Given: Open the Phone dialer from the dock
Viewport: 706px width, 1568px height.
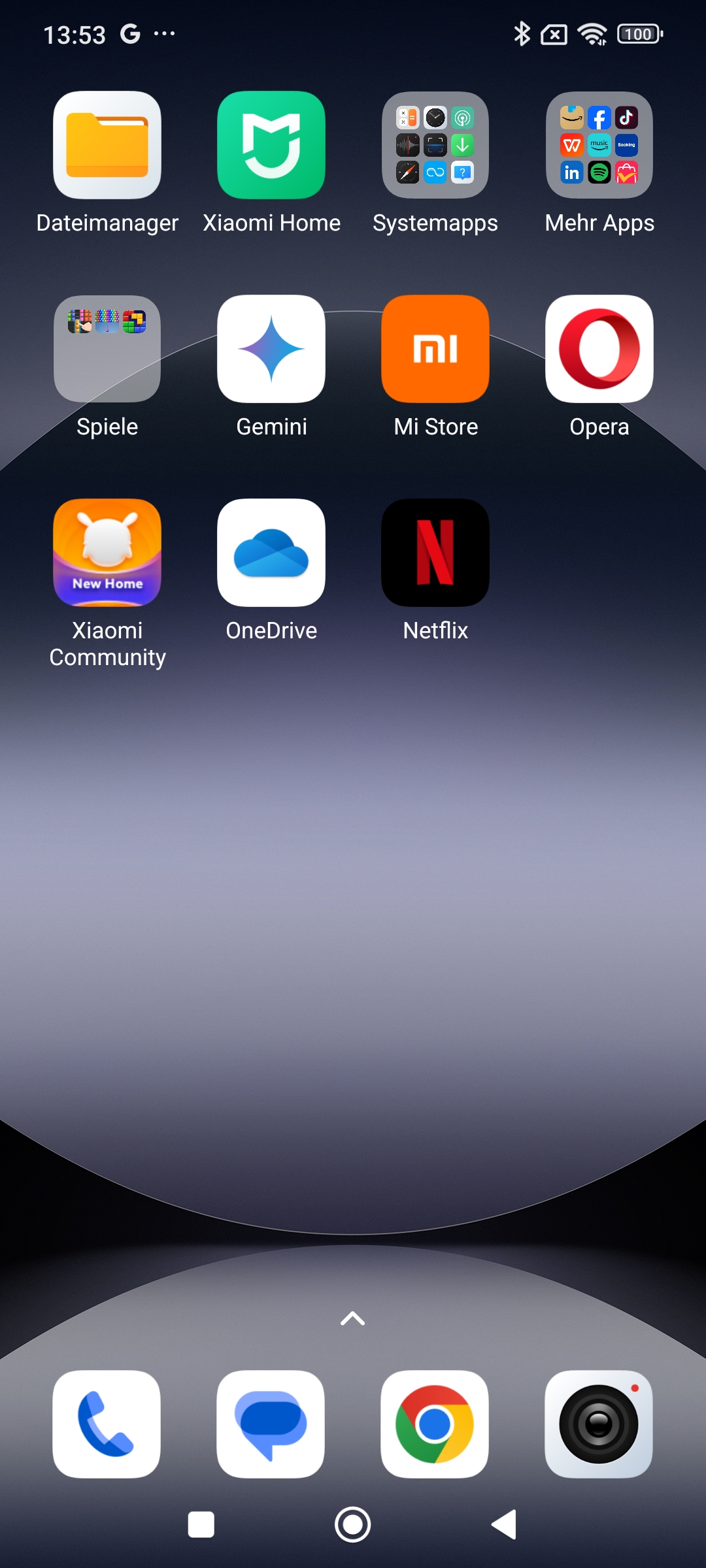Looking at the screenshot, I should click(x=107, y=1424).
